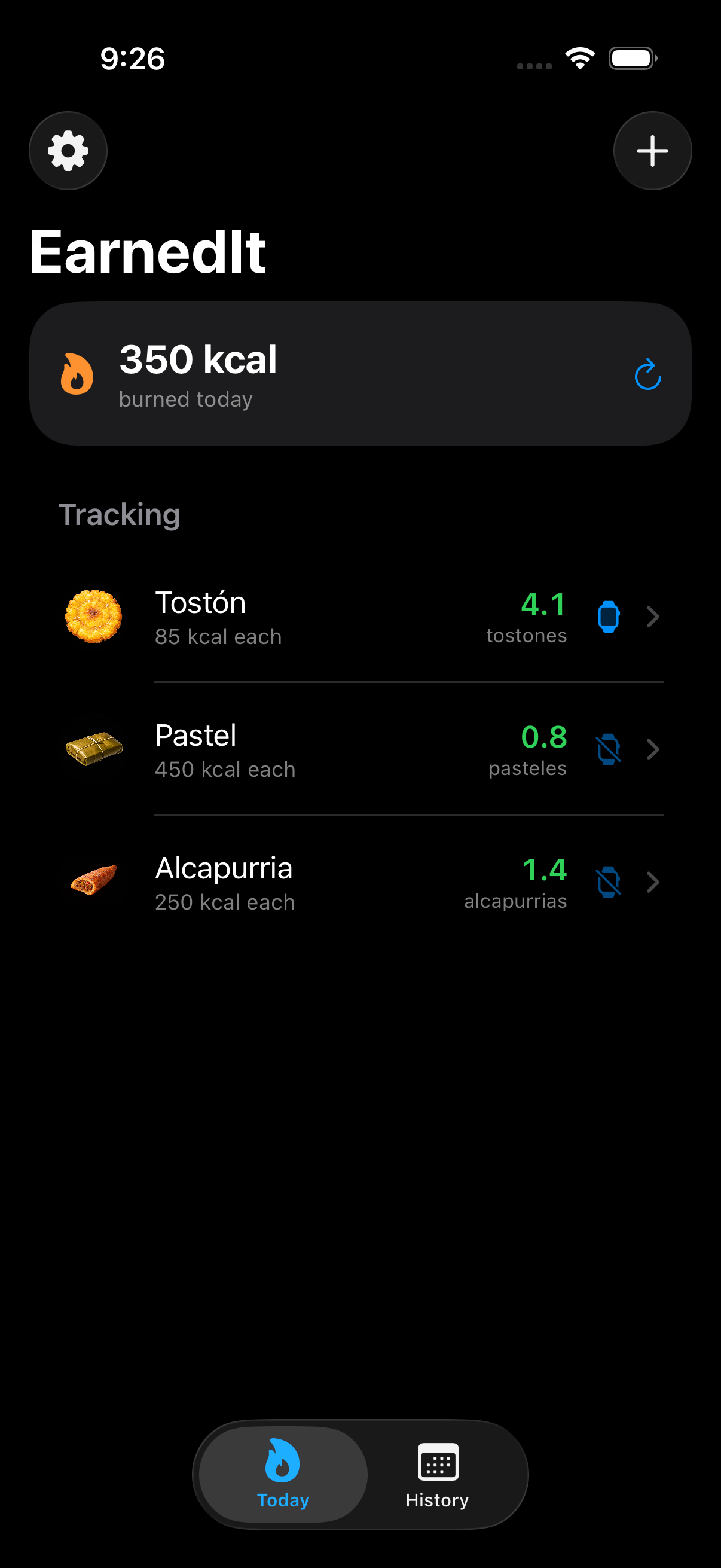Image resolution: width=721 pixels, height=1568 pixels.
Task: Tap the plus to add a new item
Action: tap(652, 150)
